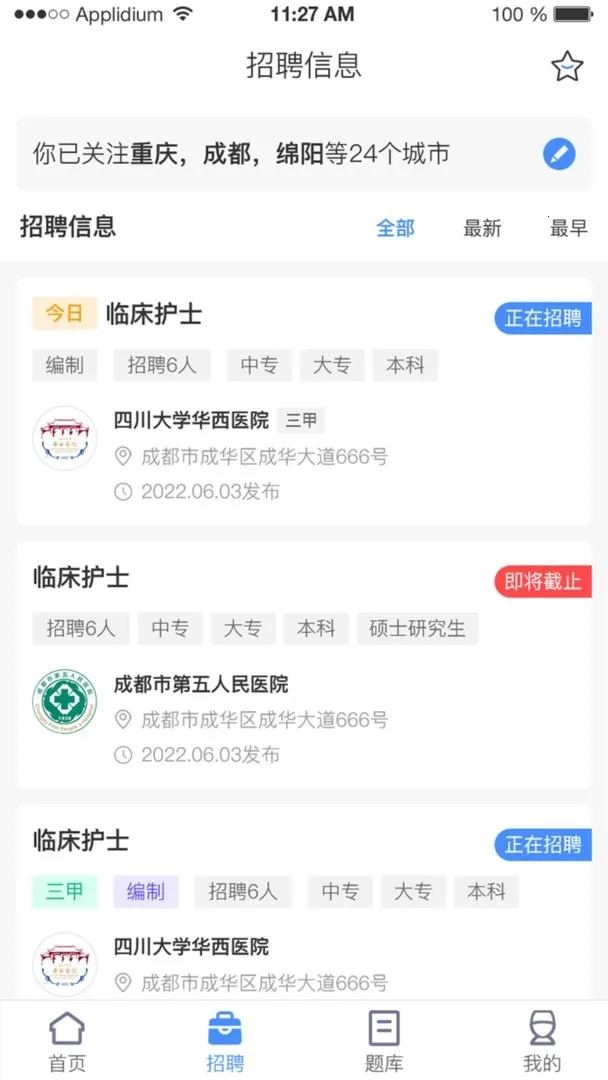The width and height of the screenshot is (608, 1080).
Task: Open the favorites star icon
Action: pos(567,66)
